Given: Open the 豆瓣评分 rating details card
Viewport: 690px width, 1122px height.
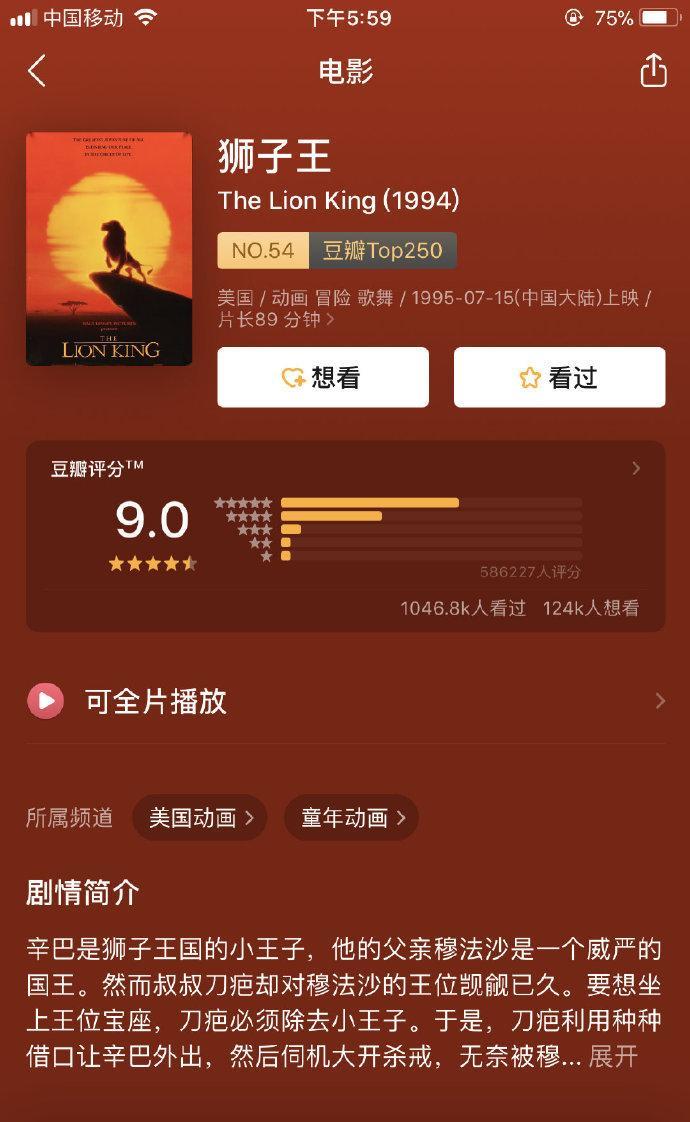Looking at the screenshot, I should tap(345, 535).
